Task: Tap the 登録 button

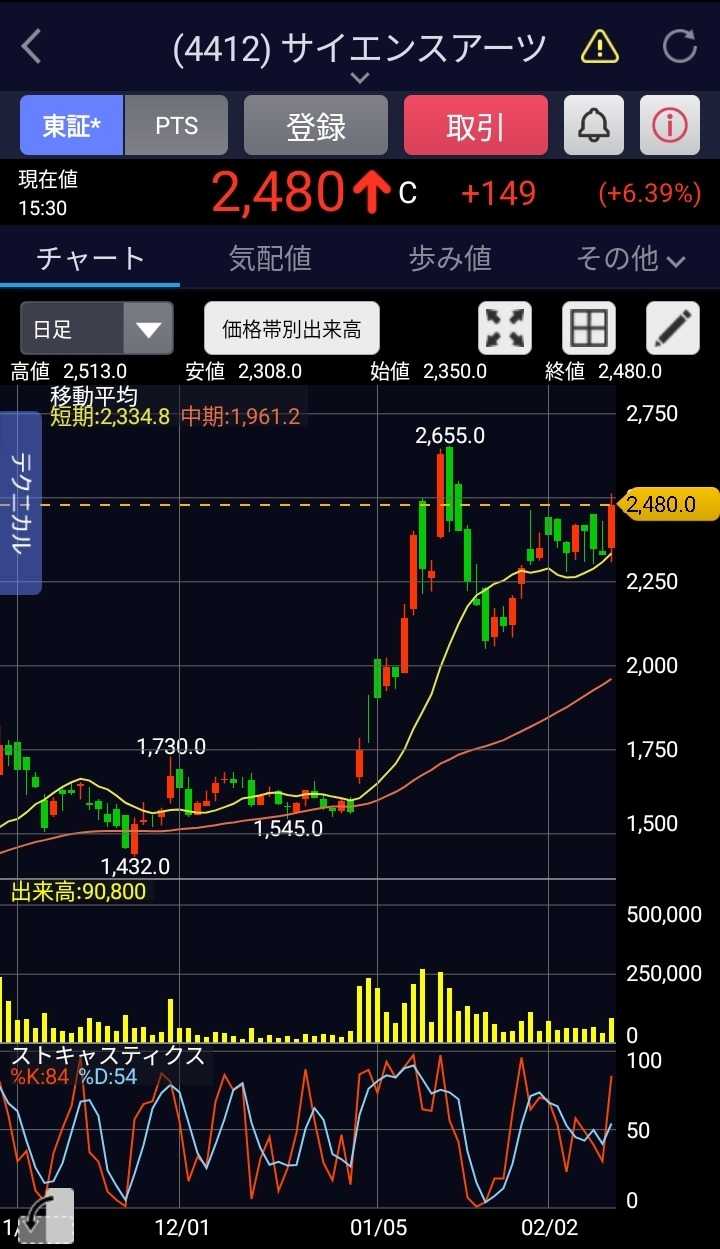Action: point(316,126)
